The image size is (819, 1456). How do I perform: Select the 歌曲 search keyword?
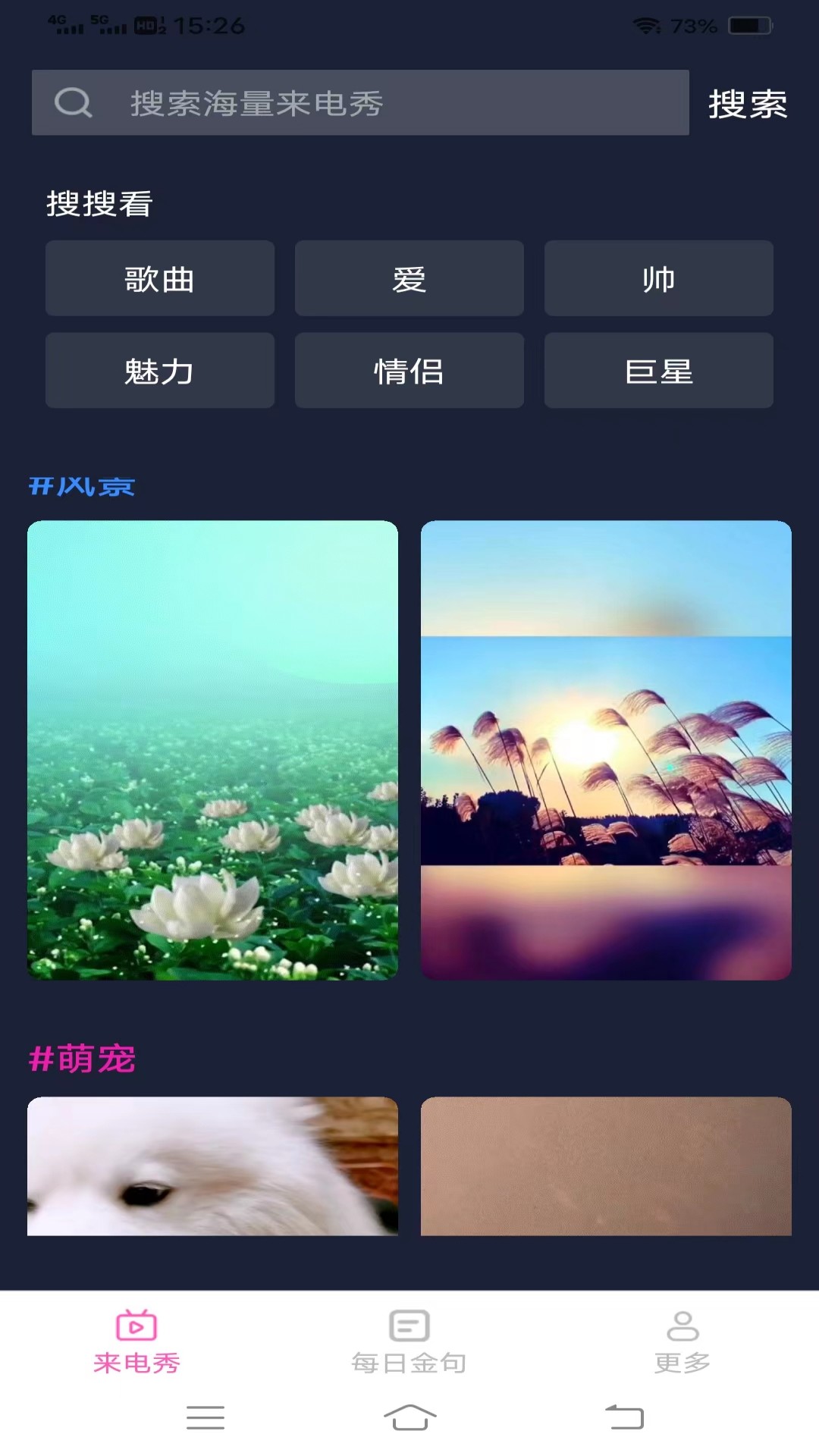pos(159,278)
